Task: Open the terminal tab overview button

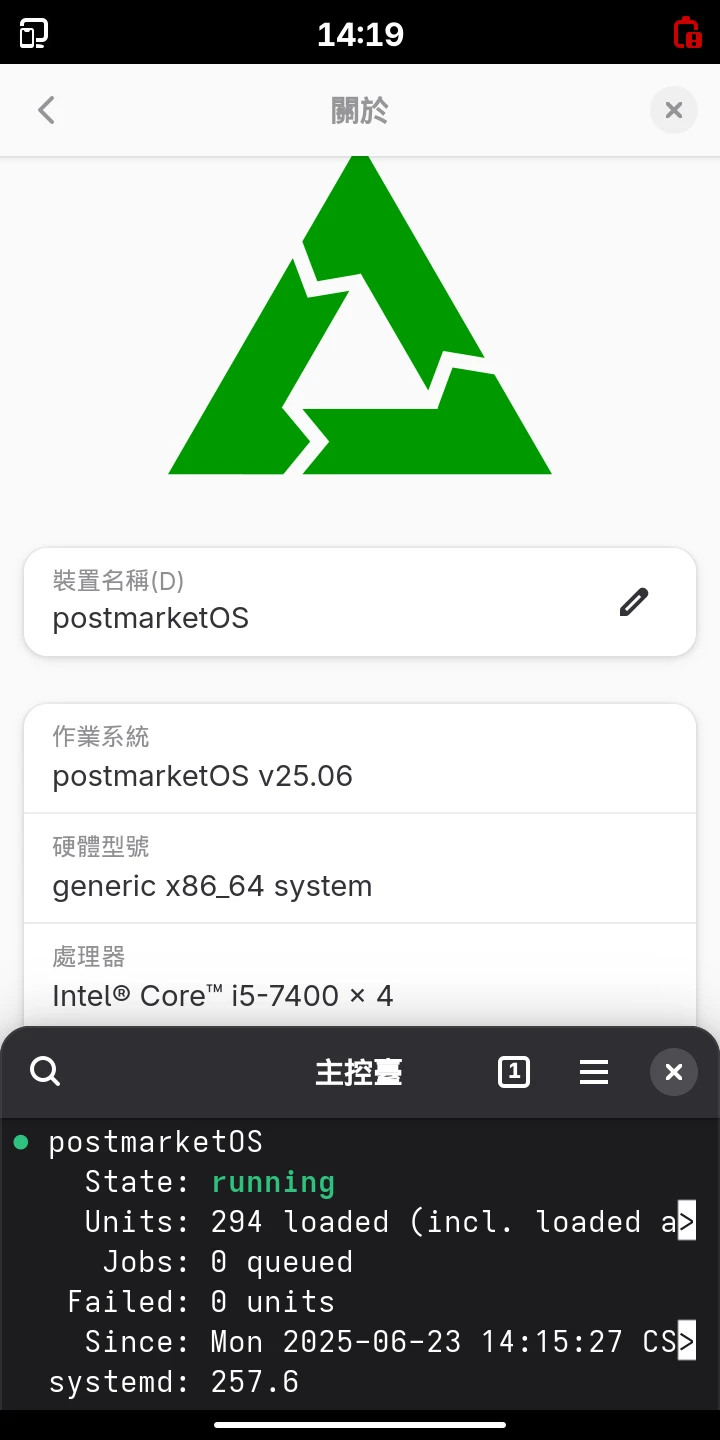Action: [x=514, y=1072]
